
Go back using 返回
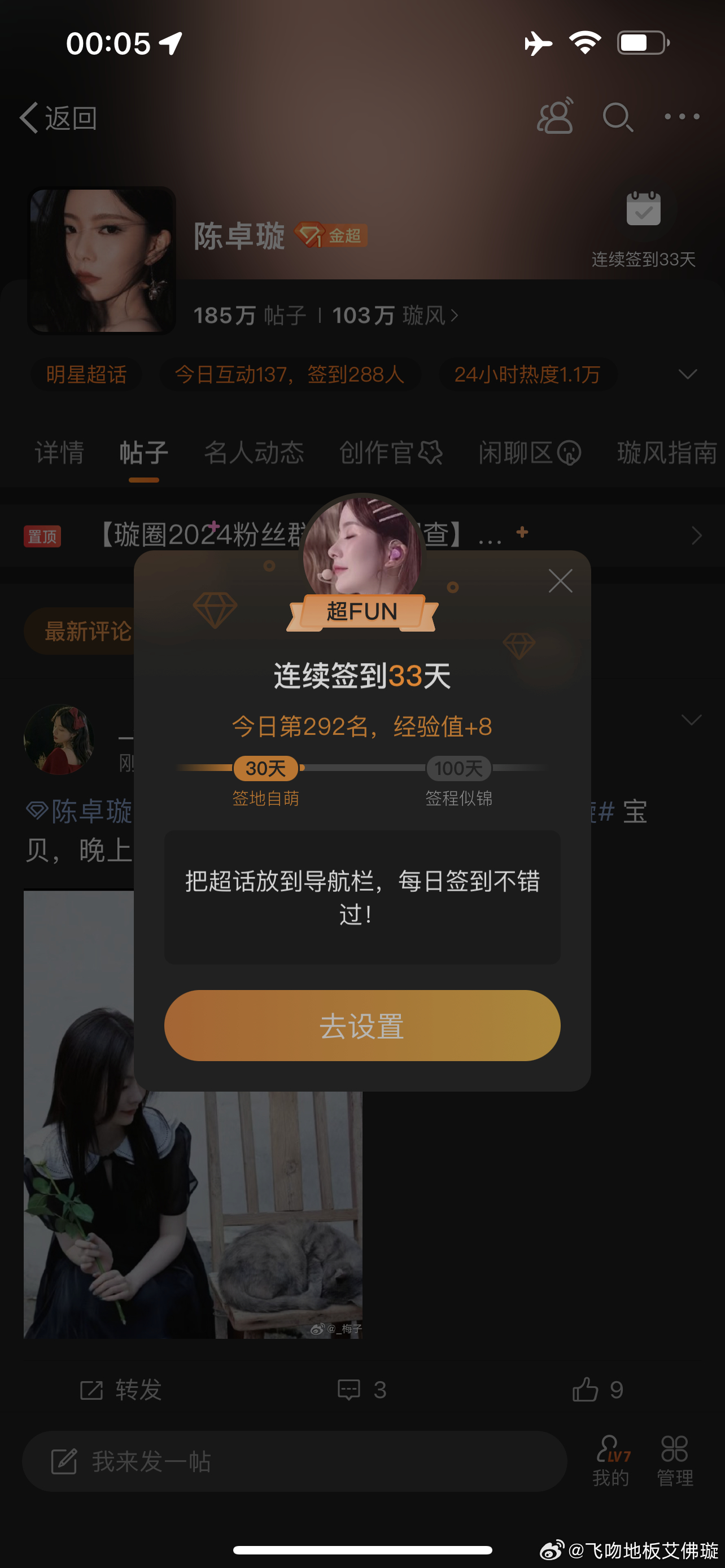(58, 117)
